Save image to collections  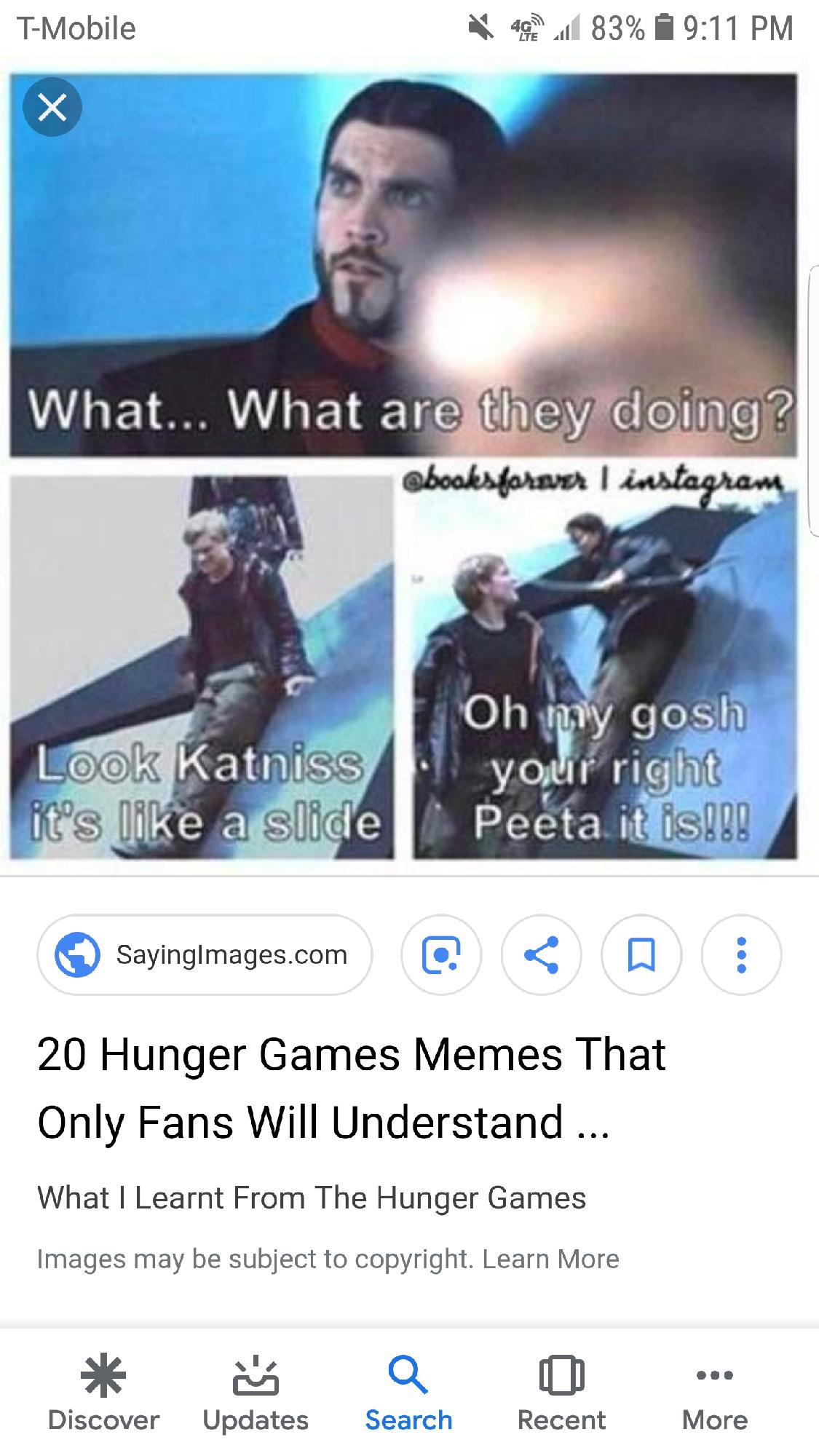tap(641, 954)
